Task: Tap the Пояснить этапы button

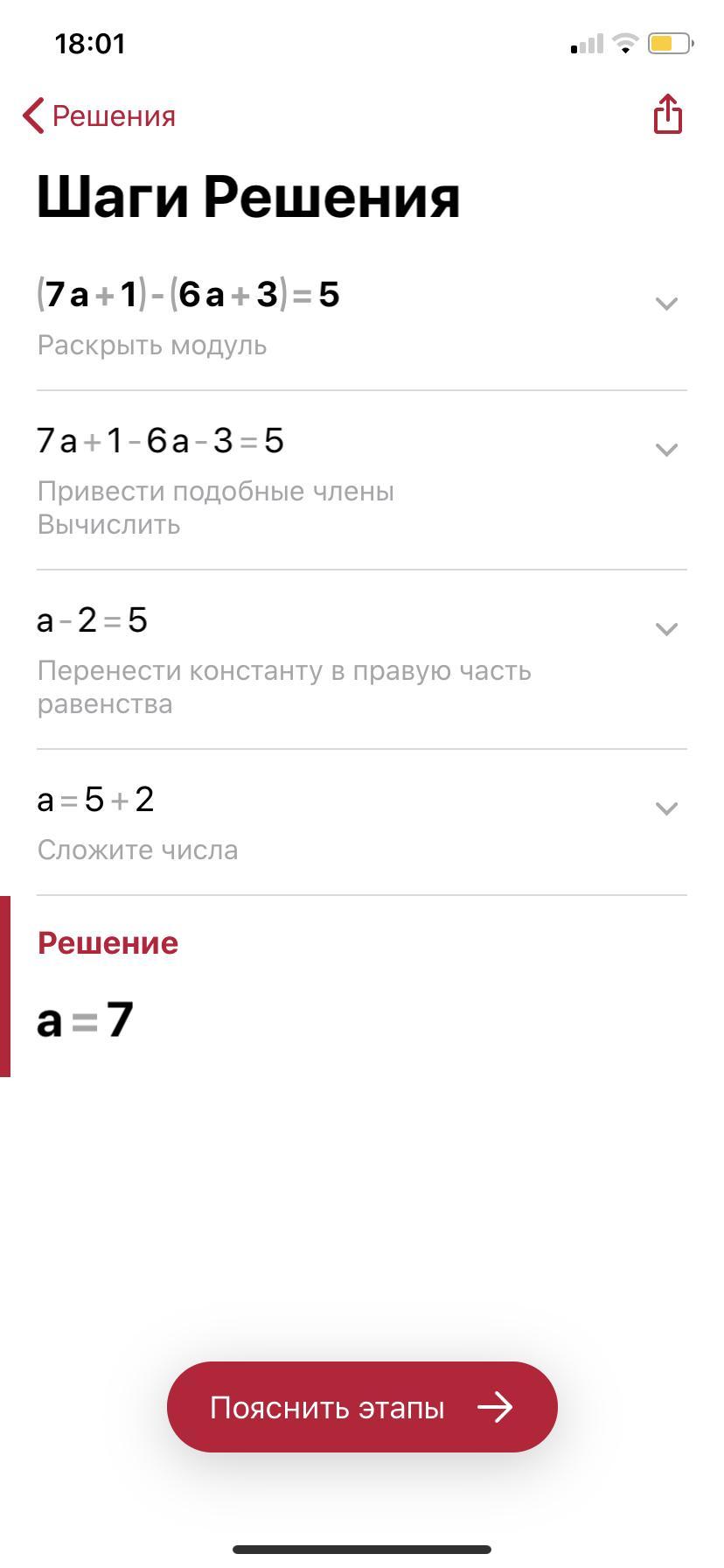Action: pos(362,1407)
